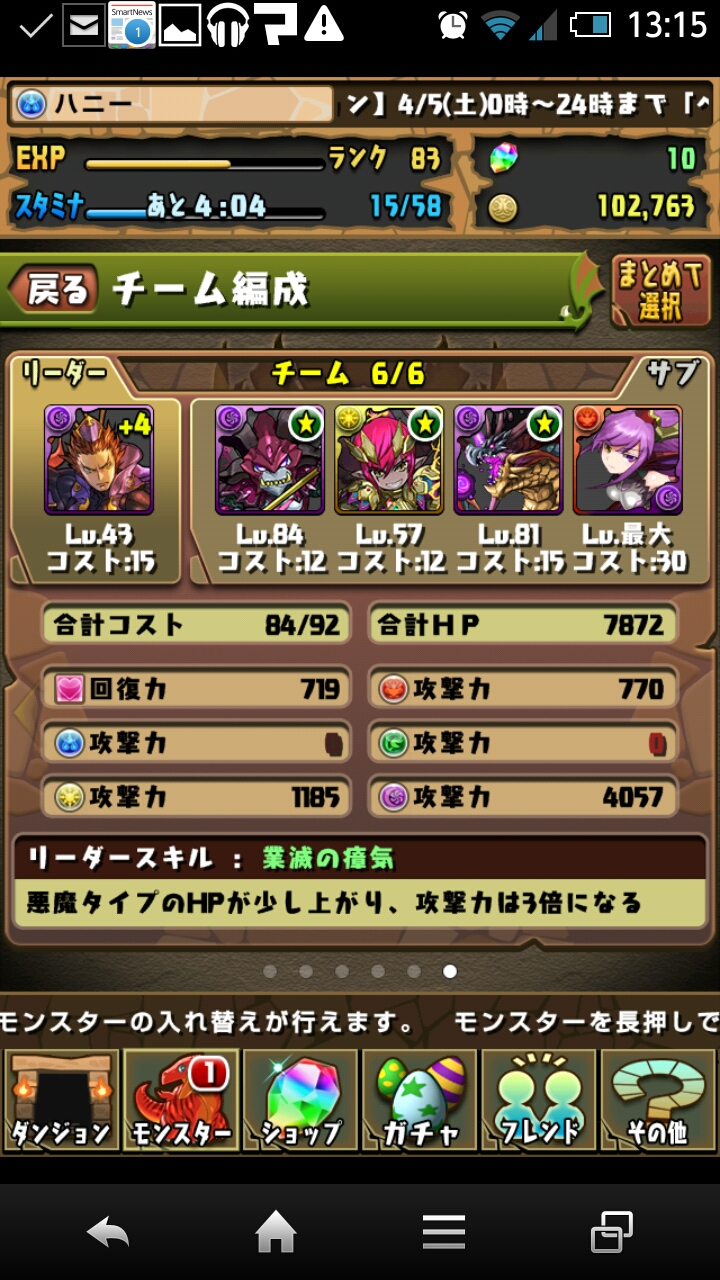Open Android recent apps
Viewport: 720px width, 1280px height.
point(611,1232)
